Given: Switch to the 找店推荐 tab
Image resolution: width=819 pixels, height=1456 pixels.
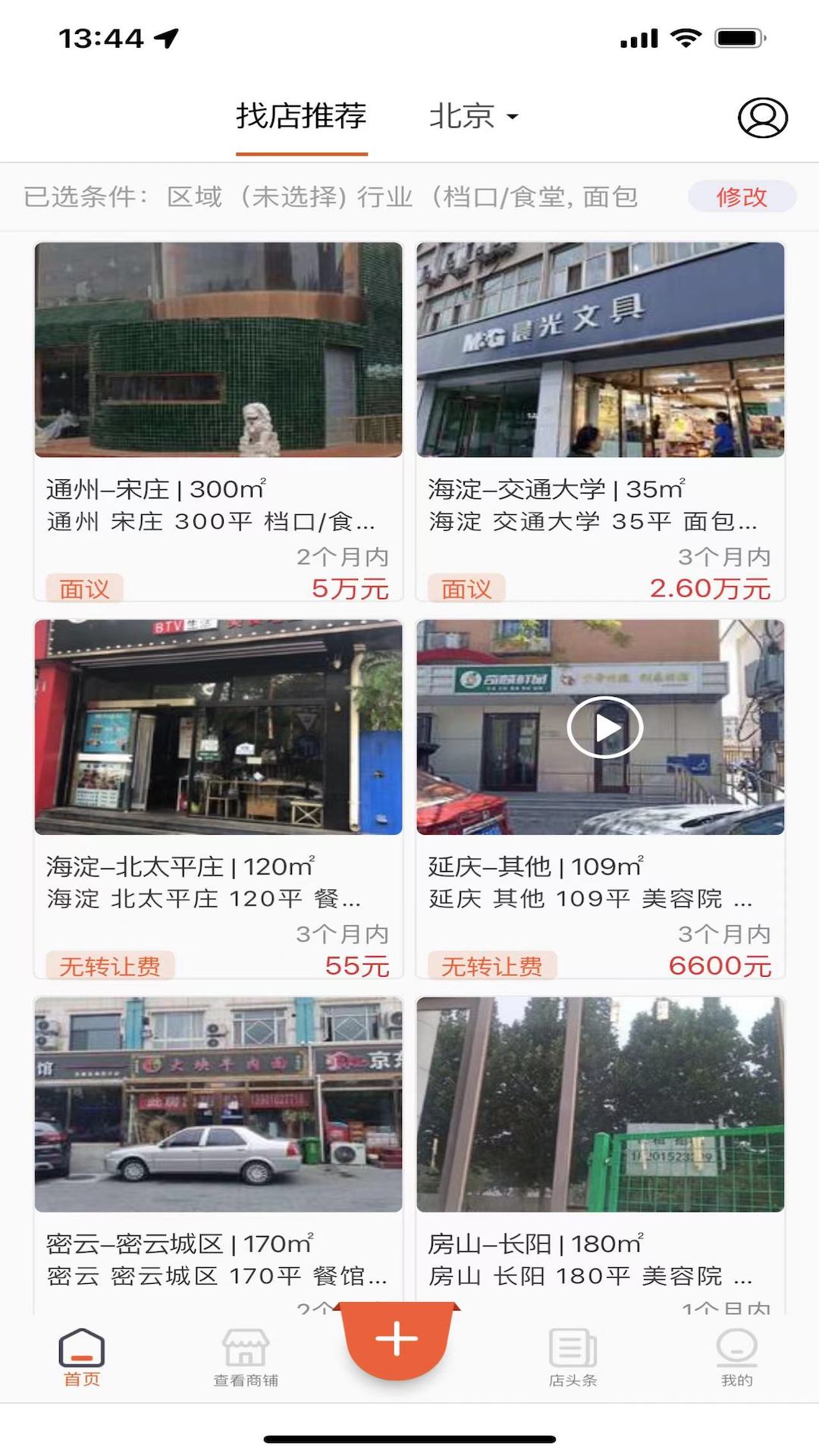Looking at the screenshot, I should pyautogui.click(x=301, y=118).
